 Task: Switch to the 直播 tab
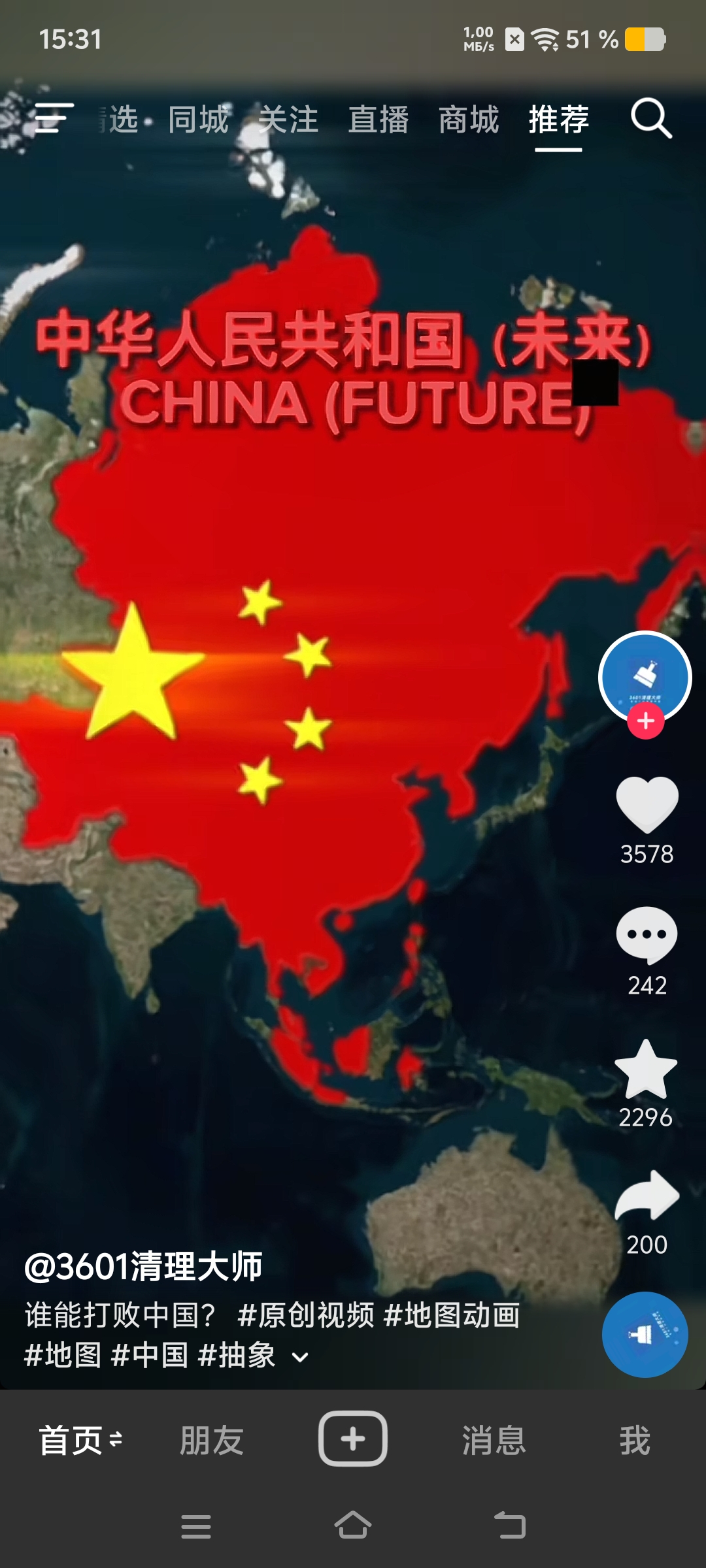click(x=378, y=120)
